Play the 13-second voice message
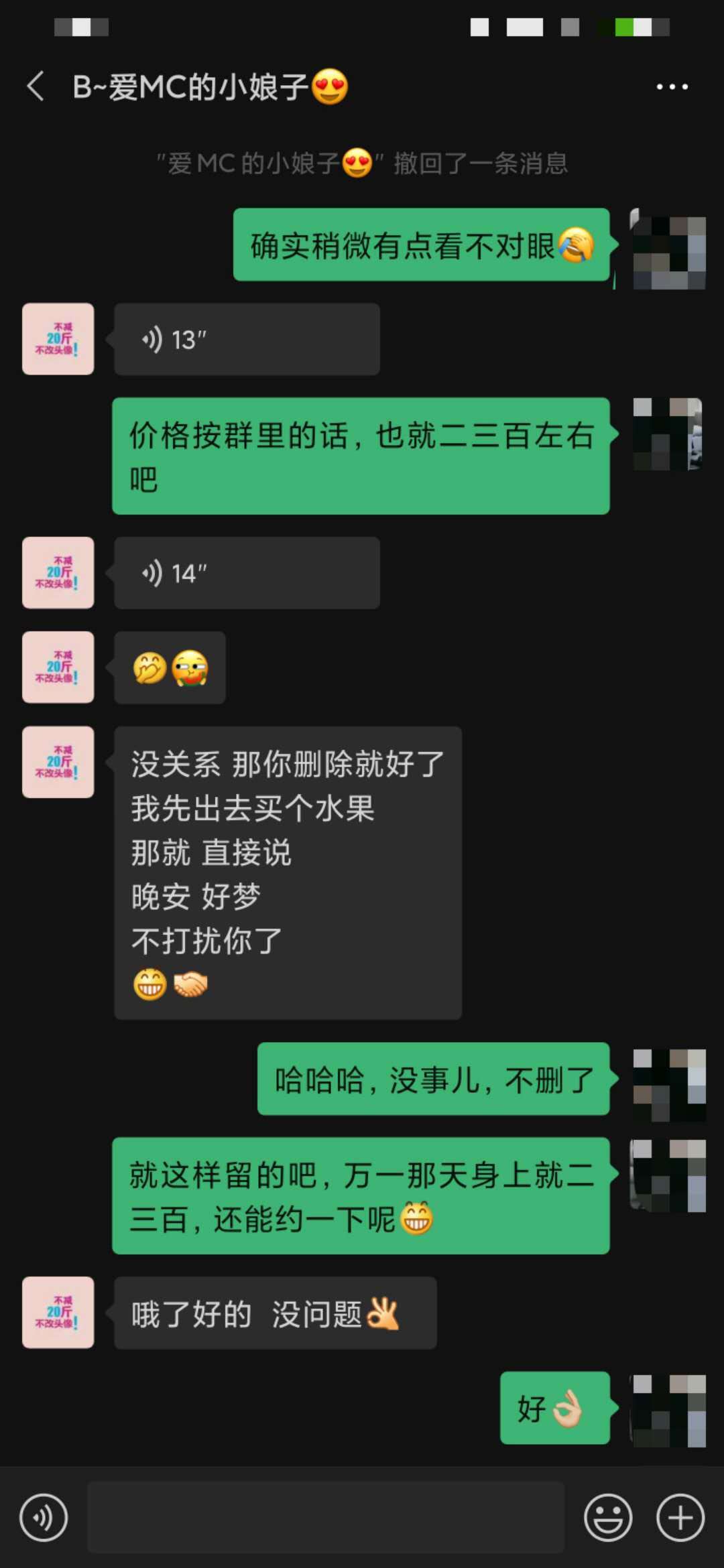 click(247, 339)
